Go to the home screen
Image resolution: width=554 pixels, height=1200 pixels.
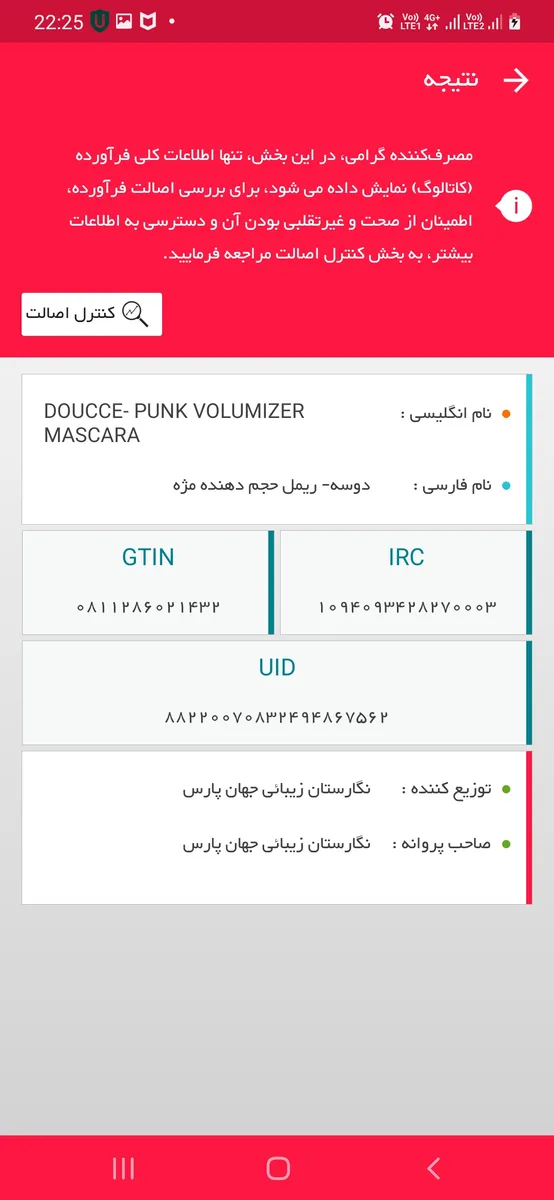click(x=278, y=1168)
